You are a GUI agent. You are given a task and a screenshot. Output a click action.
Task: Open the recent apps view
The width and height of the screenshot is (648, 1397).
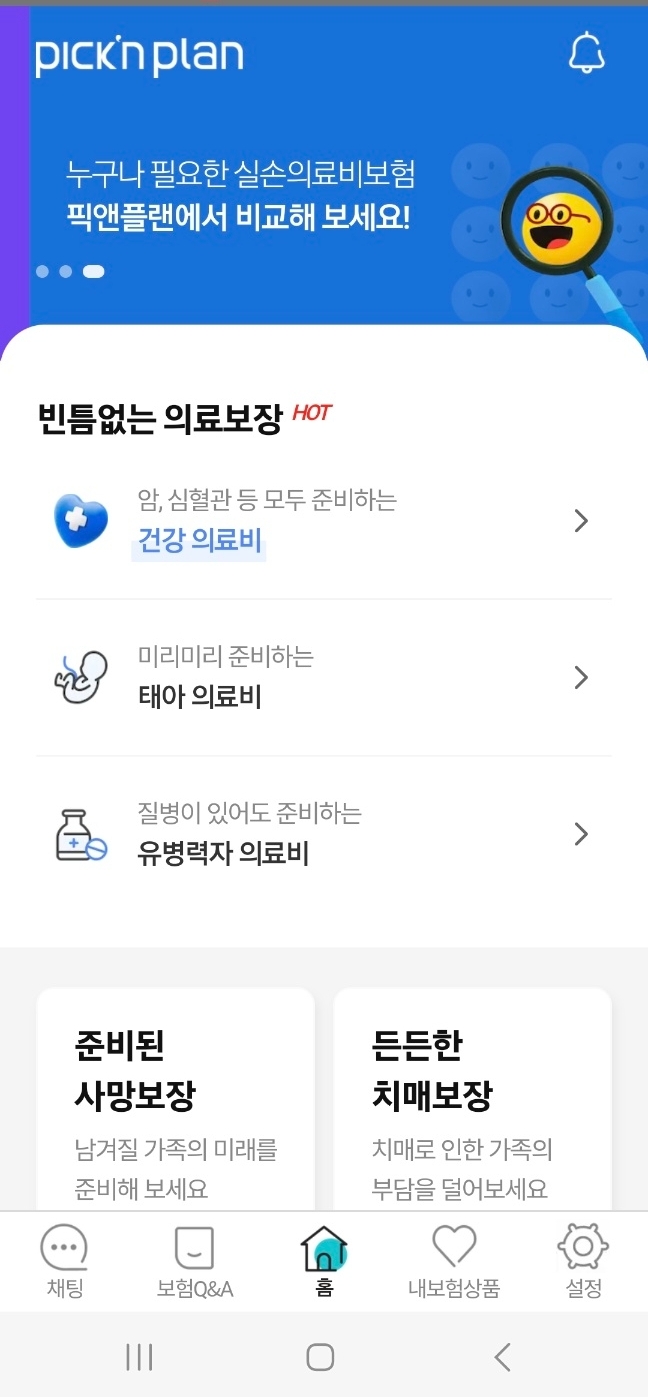[x=139, y=1357]
